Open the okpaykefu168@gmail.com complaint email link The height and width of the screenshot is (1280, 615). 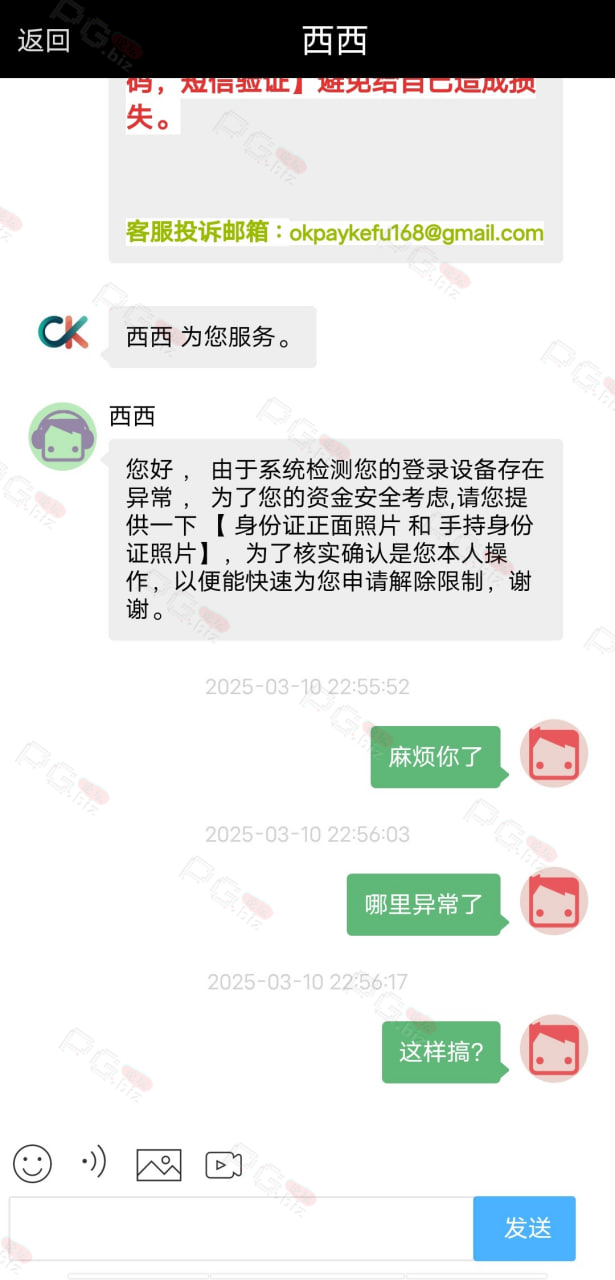[x=416, y=233]
